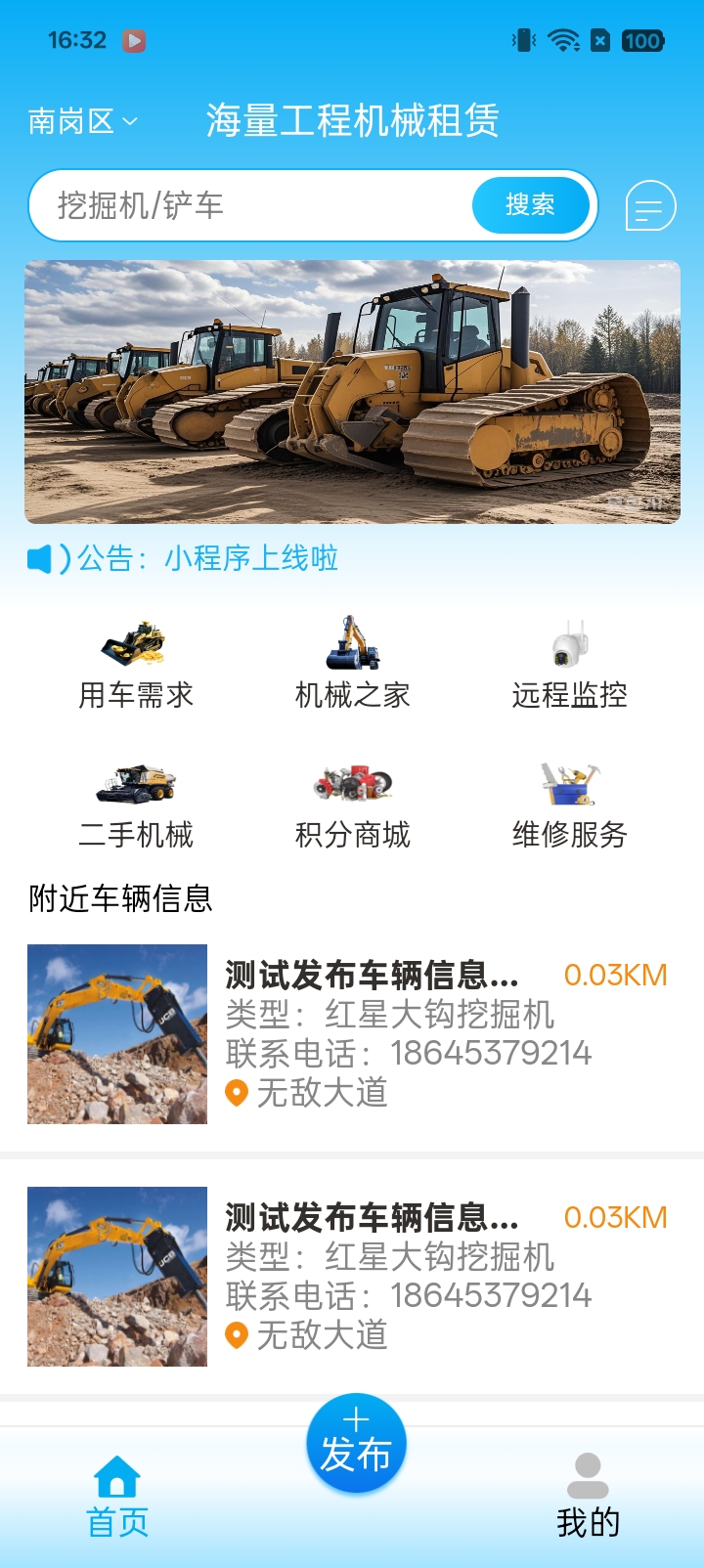Switch to the 我的 tab

(x=588, y=1496)
